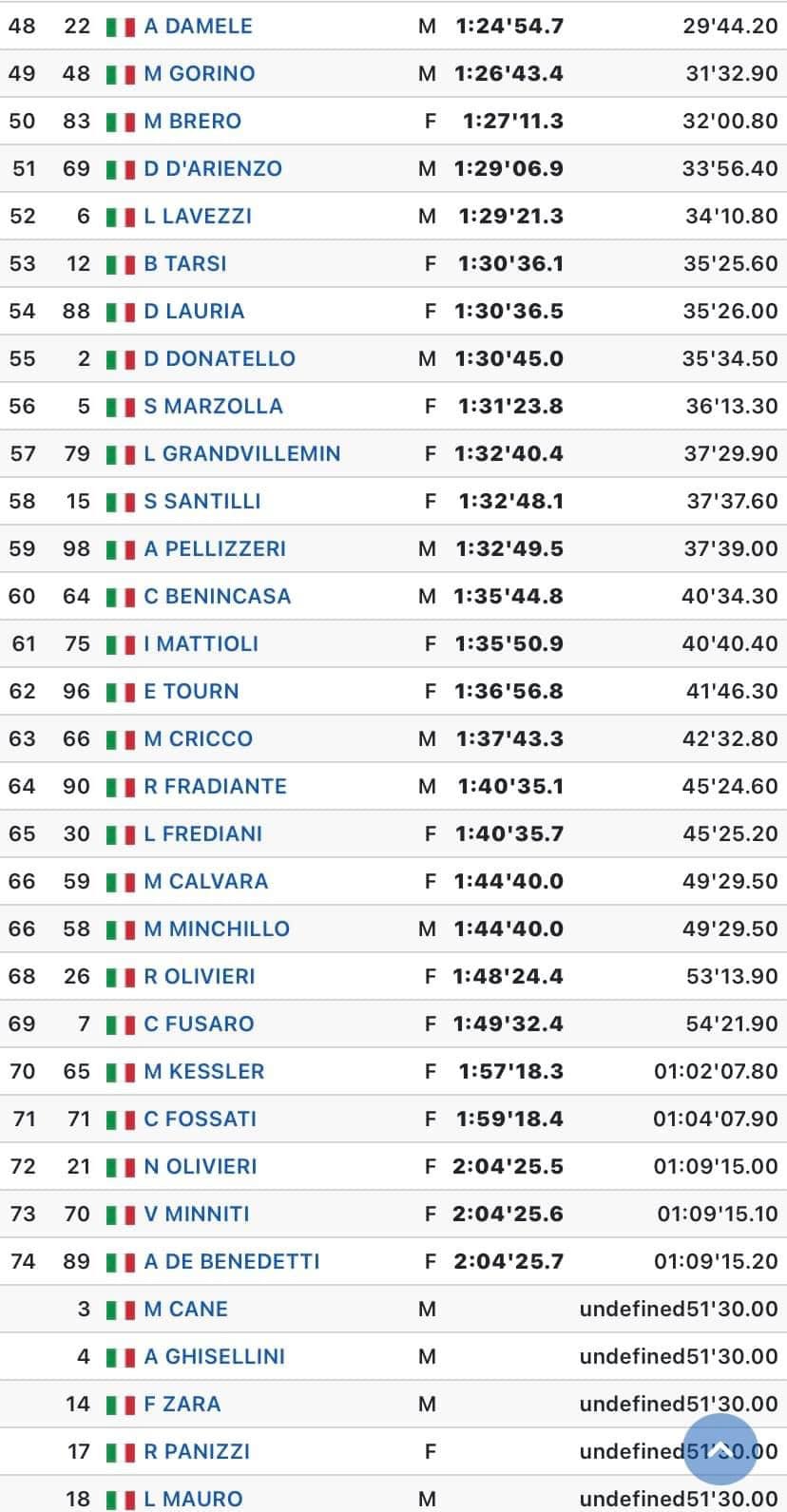Select the C BENINCASA link

(217, 596)
